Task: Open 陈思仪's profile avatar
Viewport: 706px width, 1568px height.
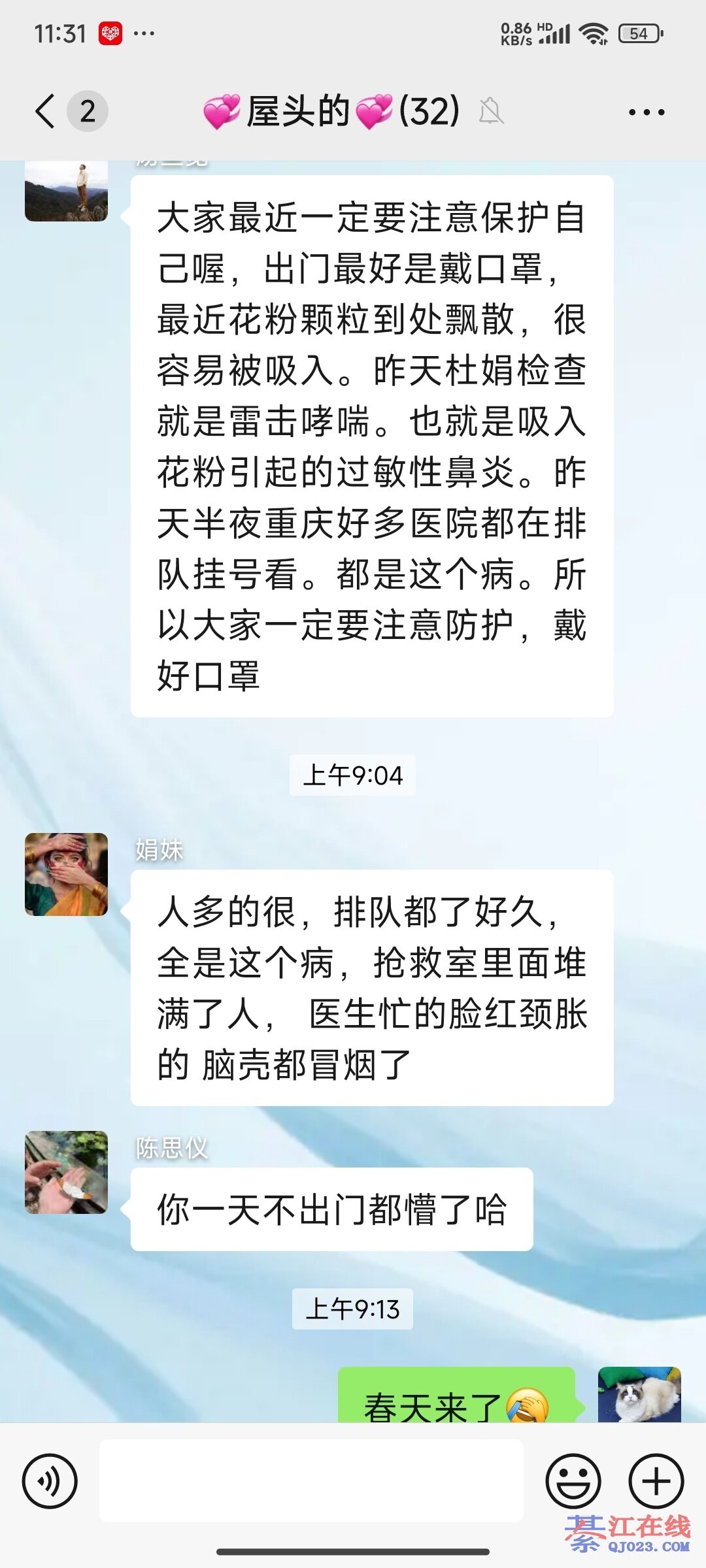Action: [x=66, y=1172]
